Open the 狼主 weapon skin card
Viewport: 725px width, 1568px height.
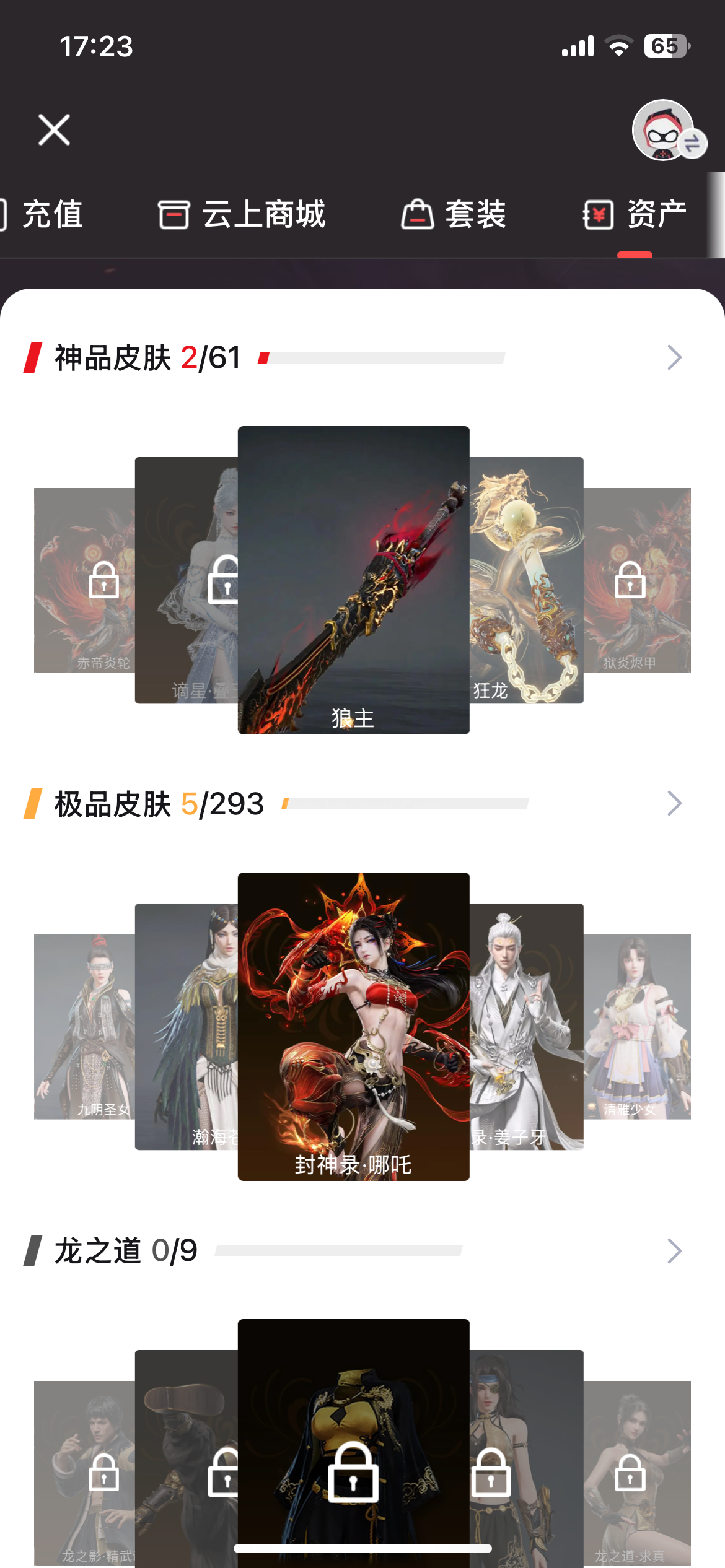(353, 580)
